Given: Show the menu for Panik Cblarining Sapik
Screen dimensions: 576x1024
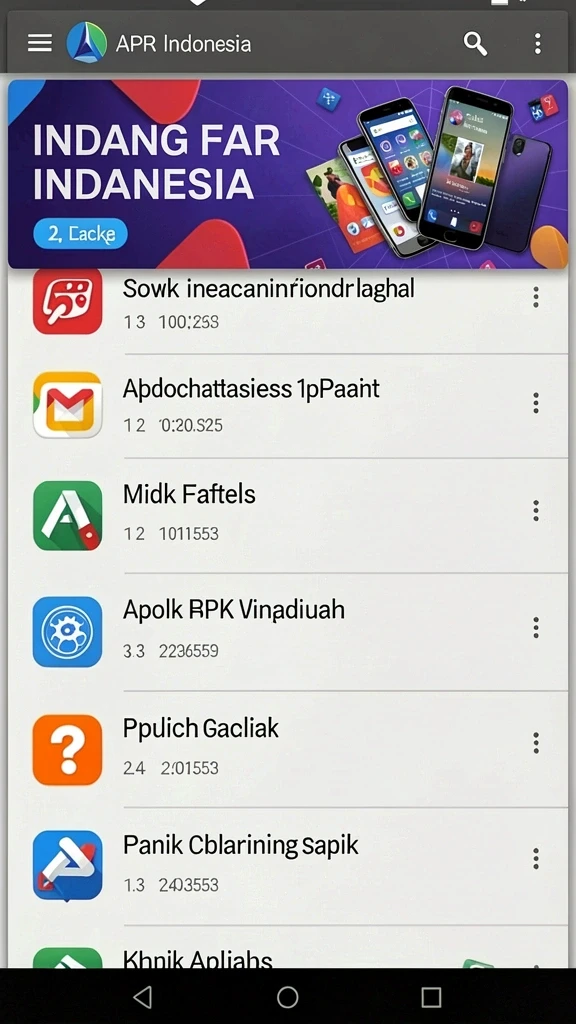Looking at the screenshot, I should (x=536, y=859).
